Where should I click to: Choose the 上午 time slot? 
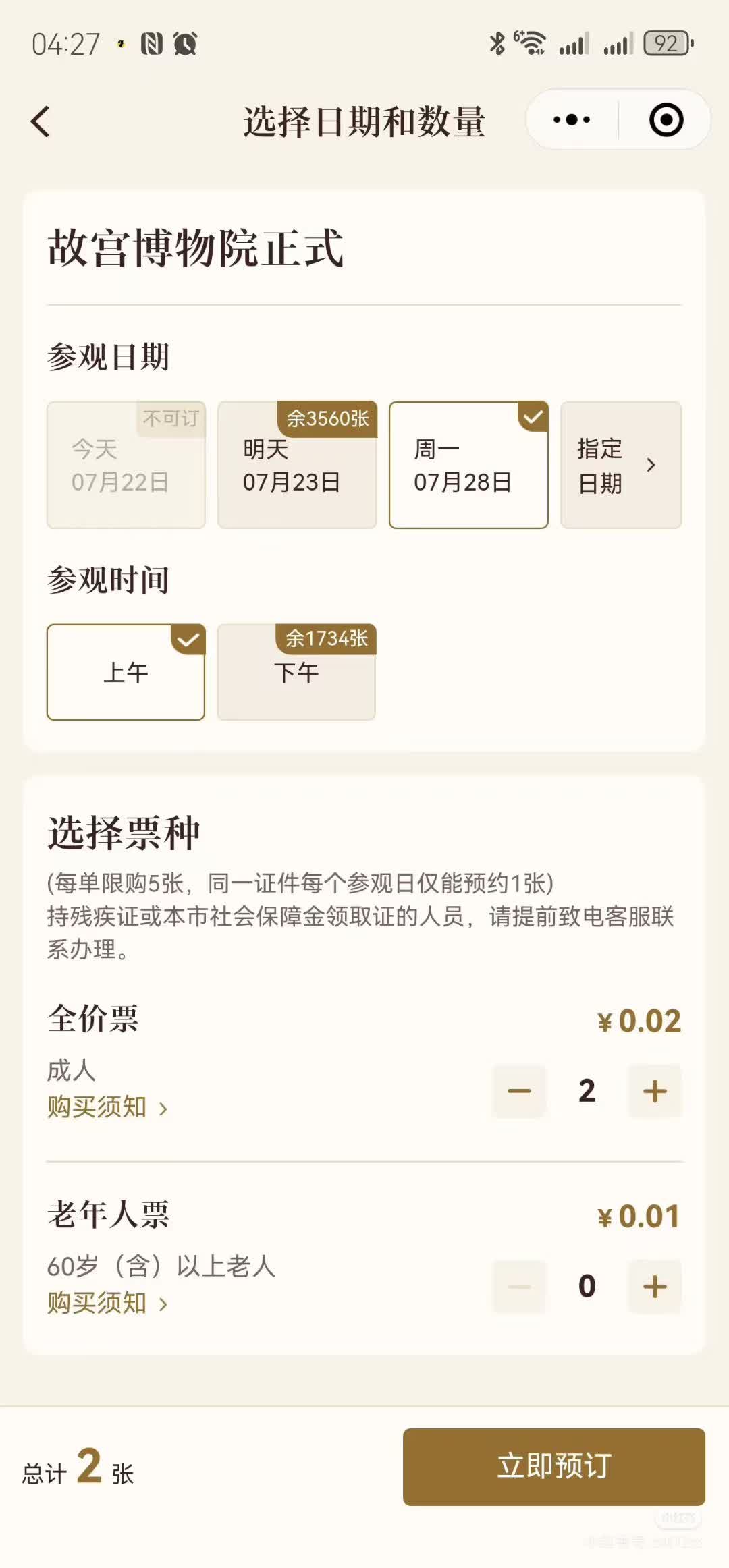126,672
